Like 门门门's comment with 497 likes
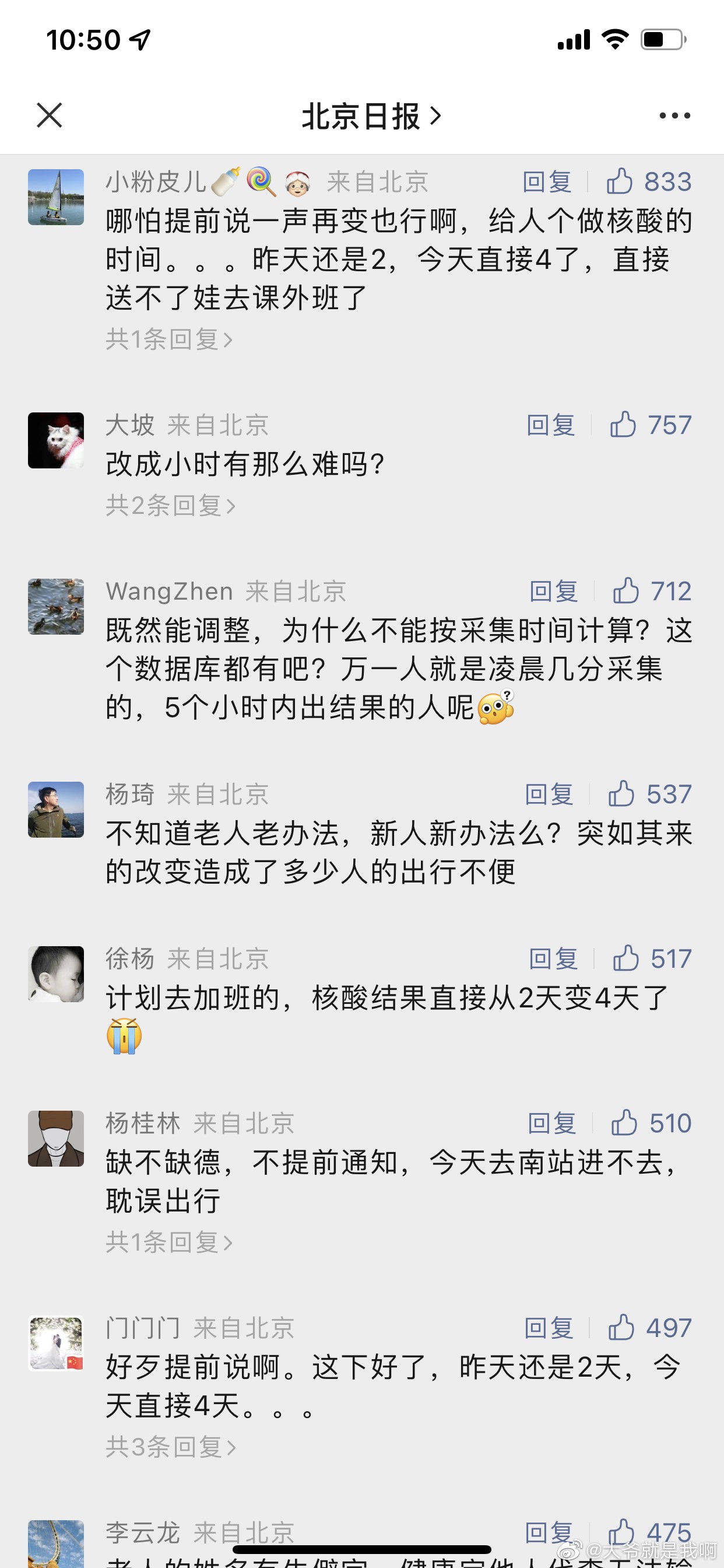The height and width of the screenshot is (1568, 724). click(x=649, y=1328)
